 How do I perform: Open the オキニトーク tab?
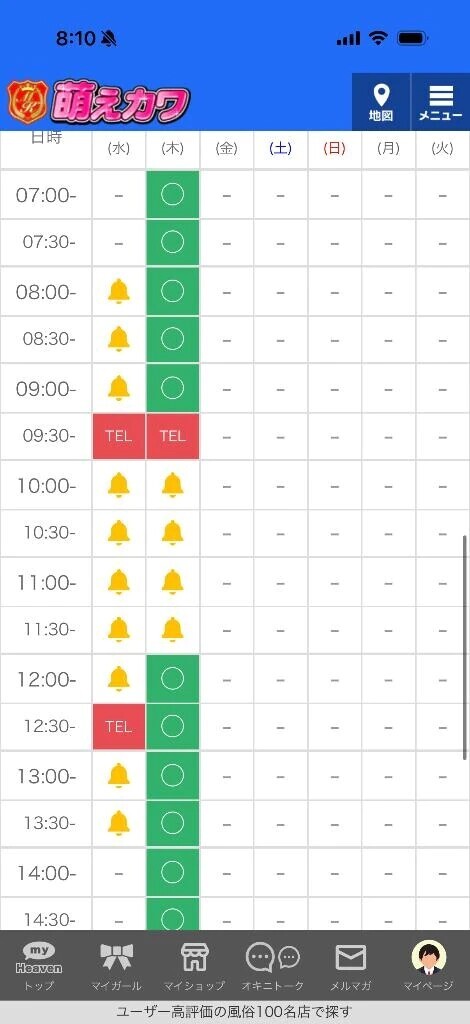273,967
